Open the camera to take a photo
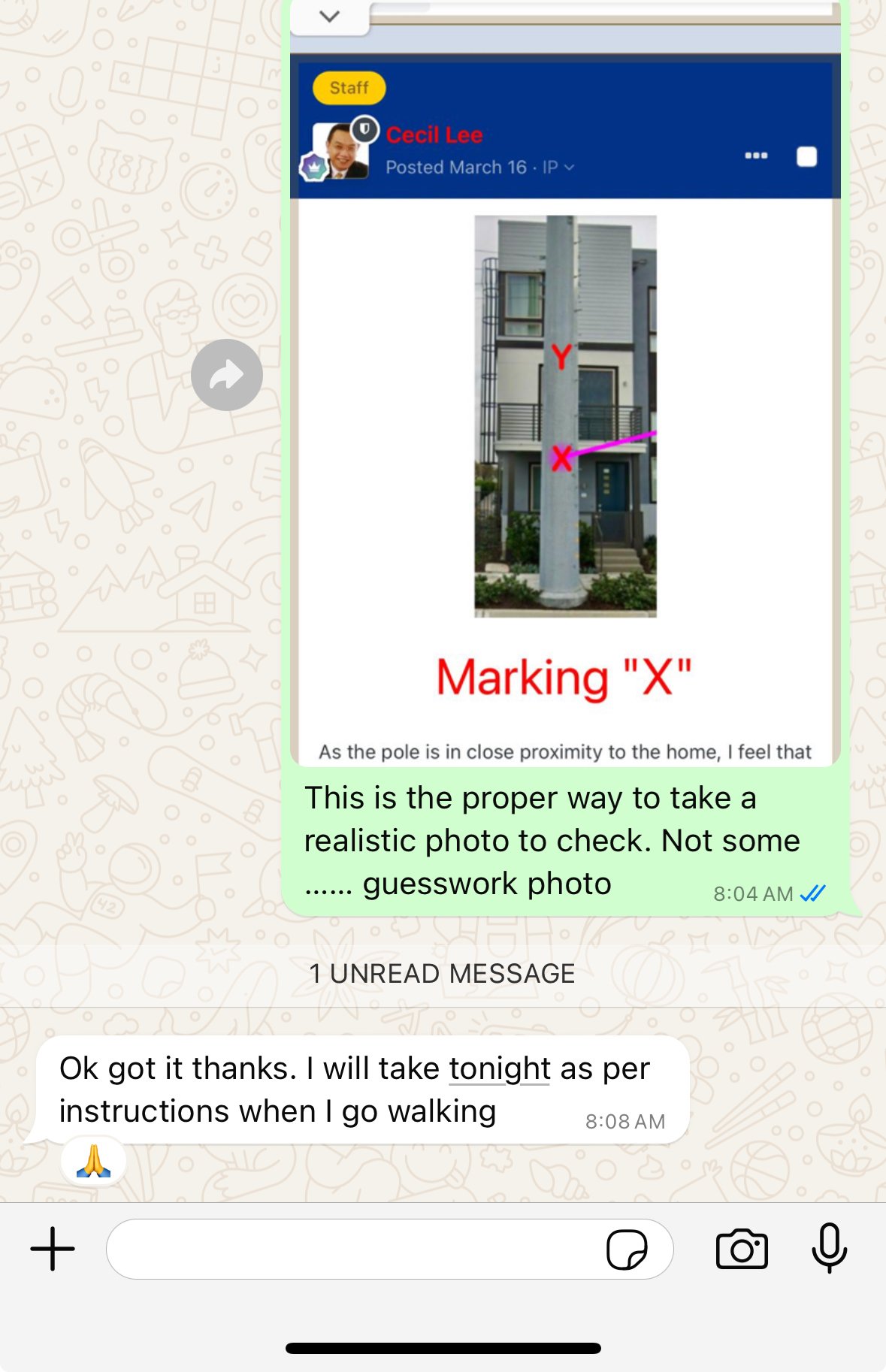 pos(742,1249)
